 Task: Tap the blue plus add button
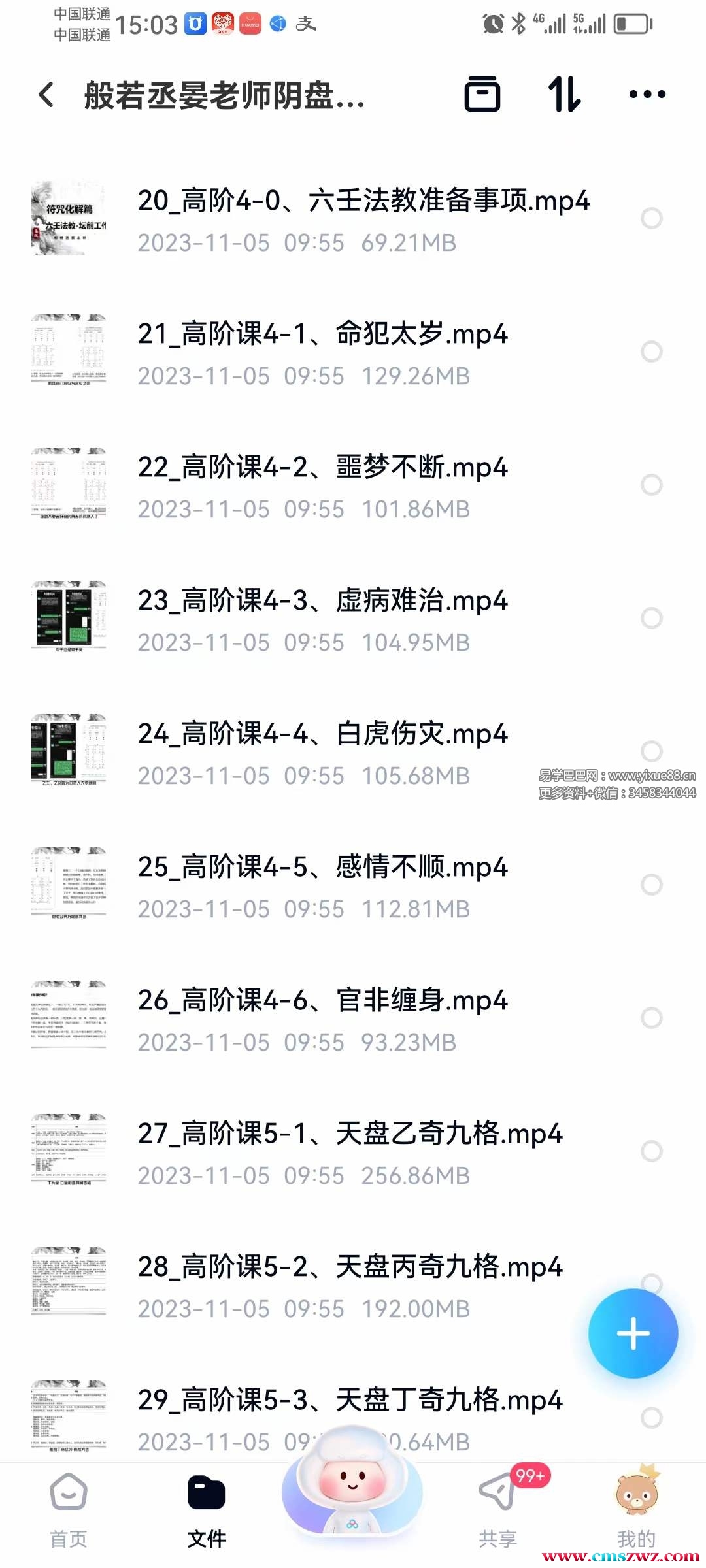coord(633,1333)
